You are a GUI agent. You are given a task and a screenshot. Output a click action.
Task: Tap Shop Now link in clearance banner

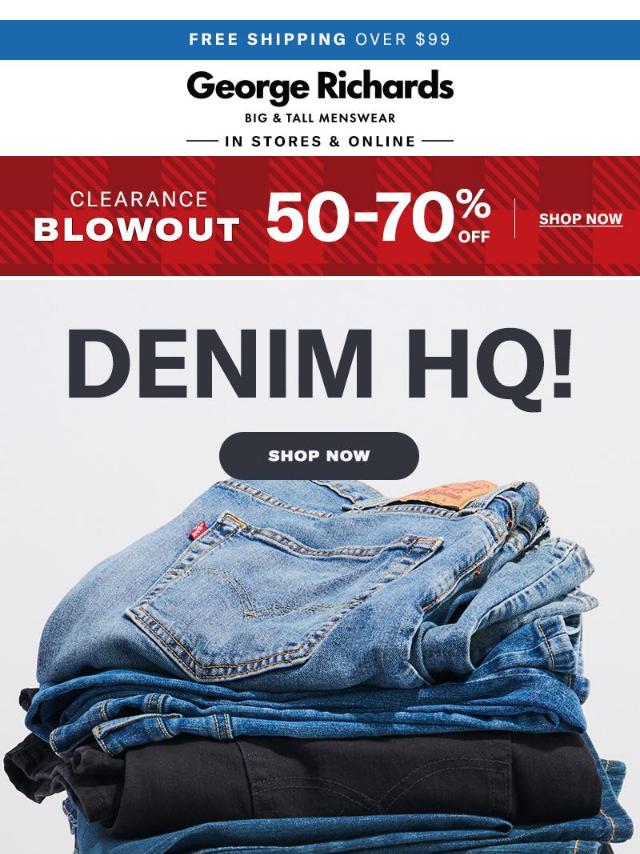coord(580,219)
